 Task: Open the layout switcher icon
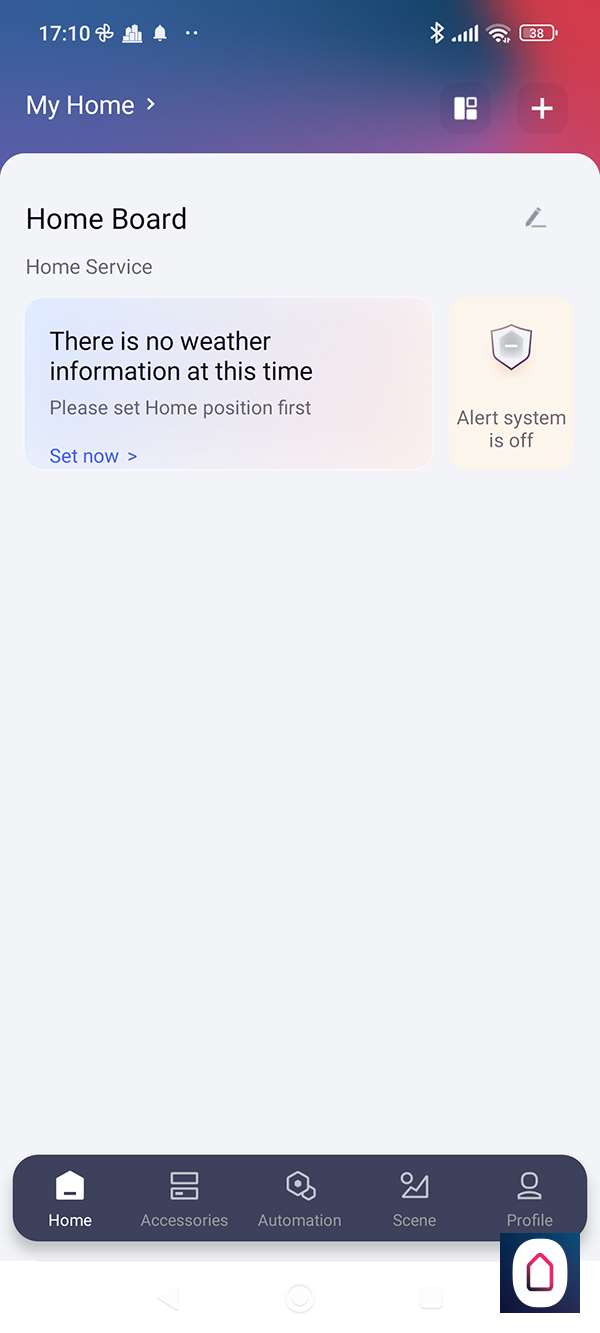tap(465, 108)
